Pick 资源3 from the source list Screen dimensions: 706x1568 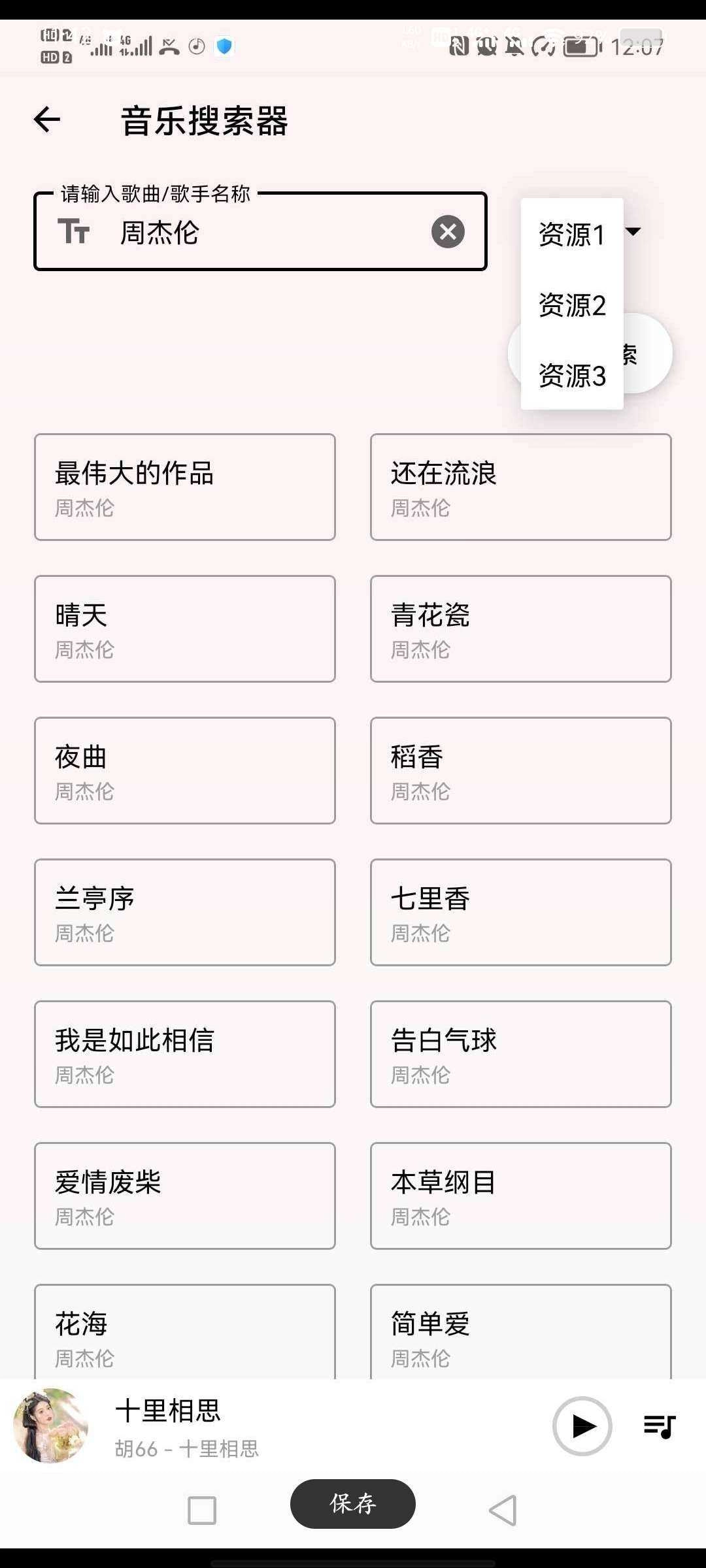[571, 376]
